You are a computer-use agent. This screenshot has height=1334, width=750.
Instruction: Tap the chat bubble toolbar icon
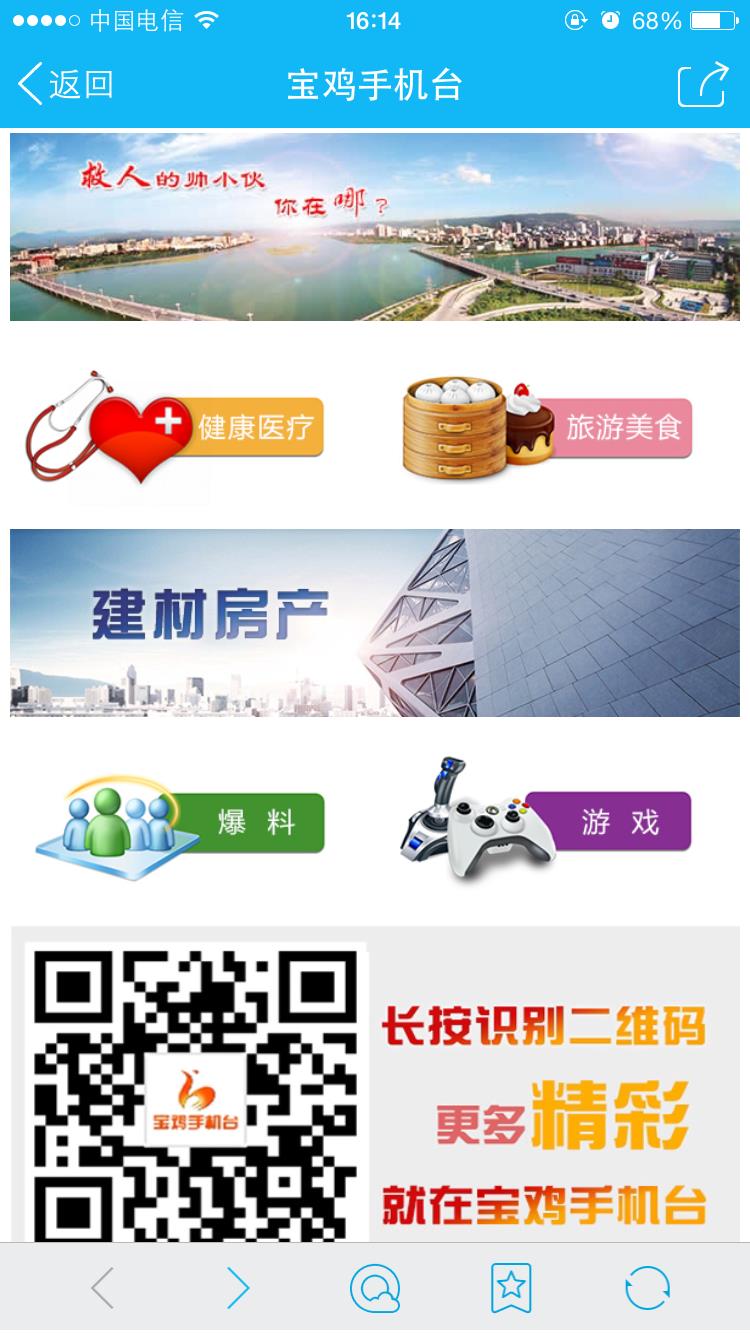click(375, 1288)
